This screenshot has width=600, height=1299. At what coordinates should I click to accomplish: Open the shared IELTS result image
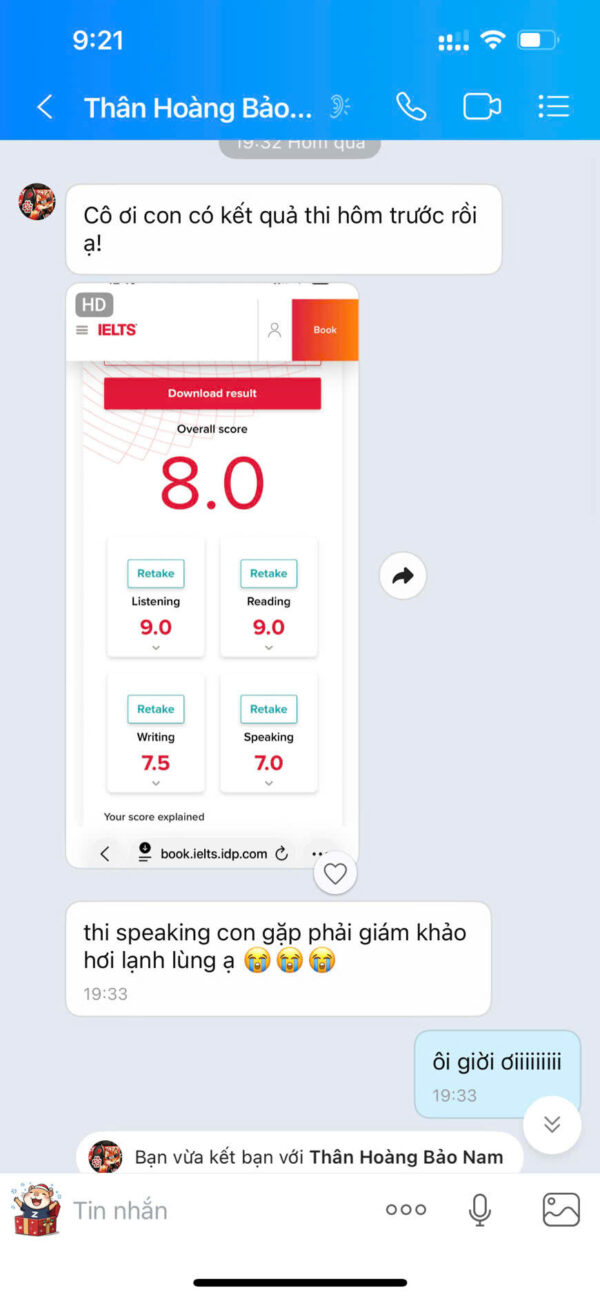212,575
